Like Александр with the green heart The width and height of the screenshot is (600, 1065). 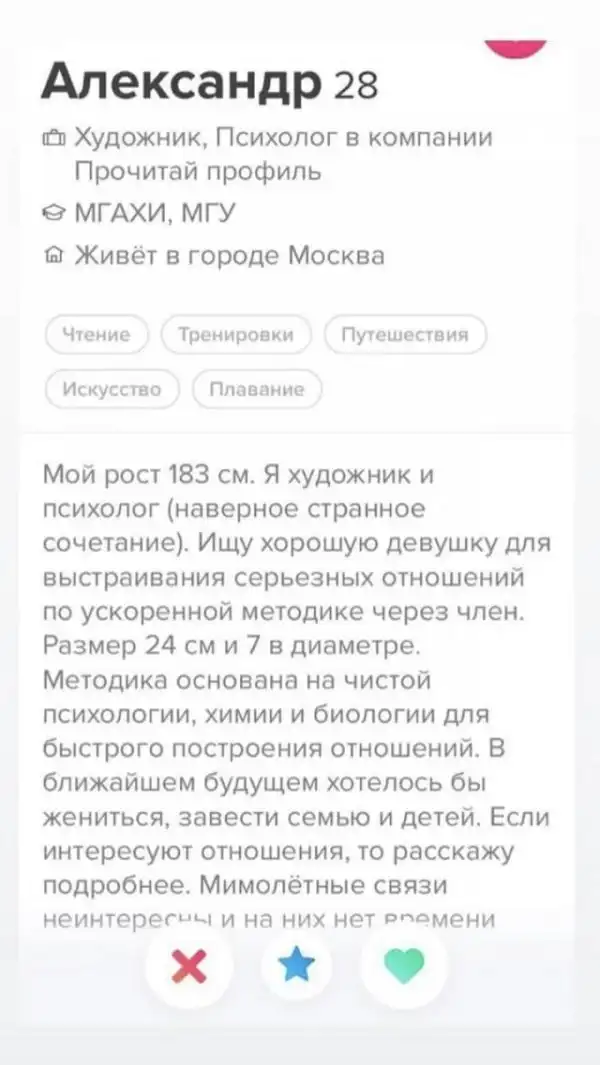(404, 966)
